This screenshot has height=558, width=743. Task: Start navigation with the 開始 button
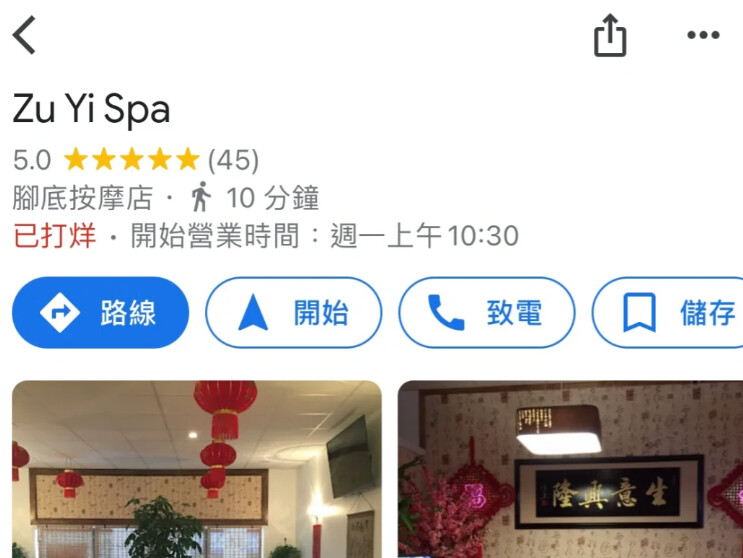coord(293,313)
